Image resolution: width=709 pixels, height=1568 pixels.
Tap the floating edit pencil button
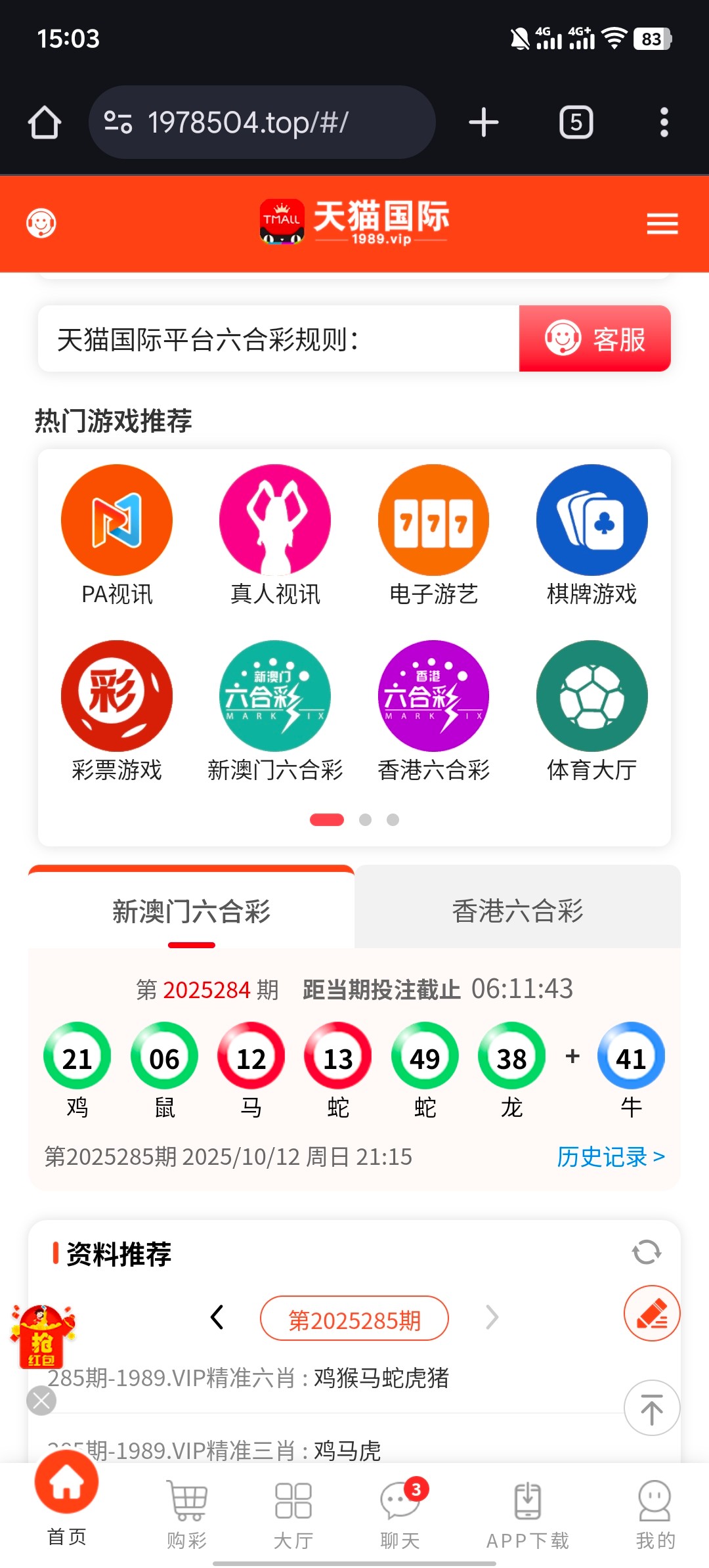pyautogui.click(x=651, y=1313)
